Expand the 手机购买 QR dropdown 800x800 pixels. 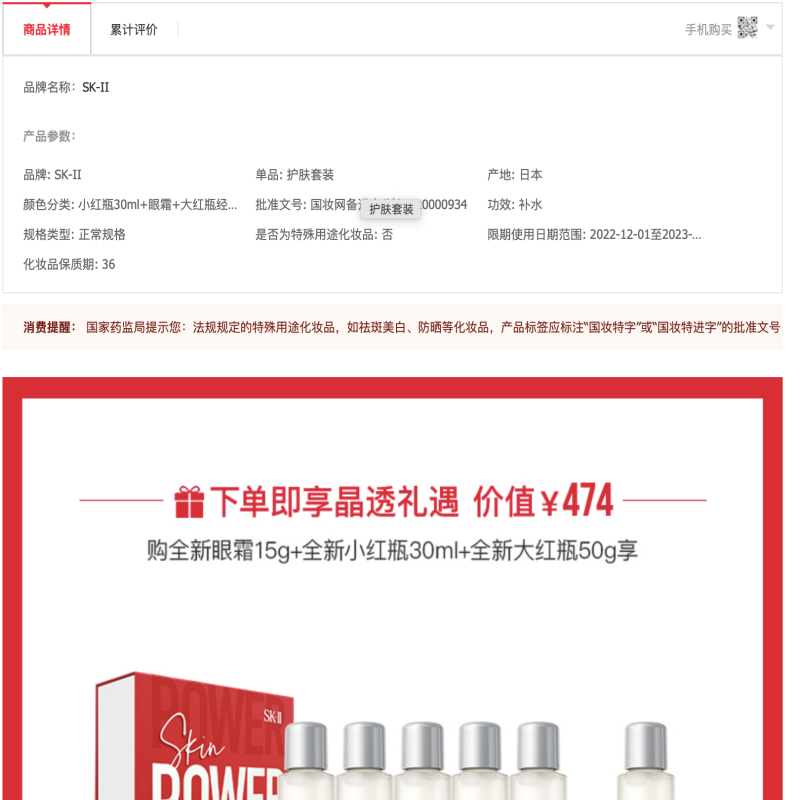point(769,28)
